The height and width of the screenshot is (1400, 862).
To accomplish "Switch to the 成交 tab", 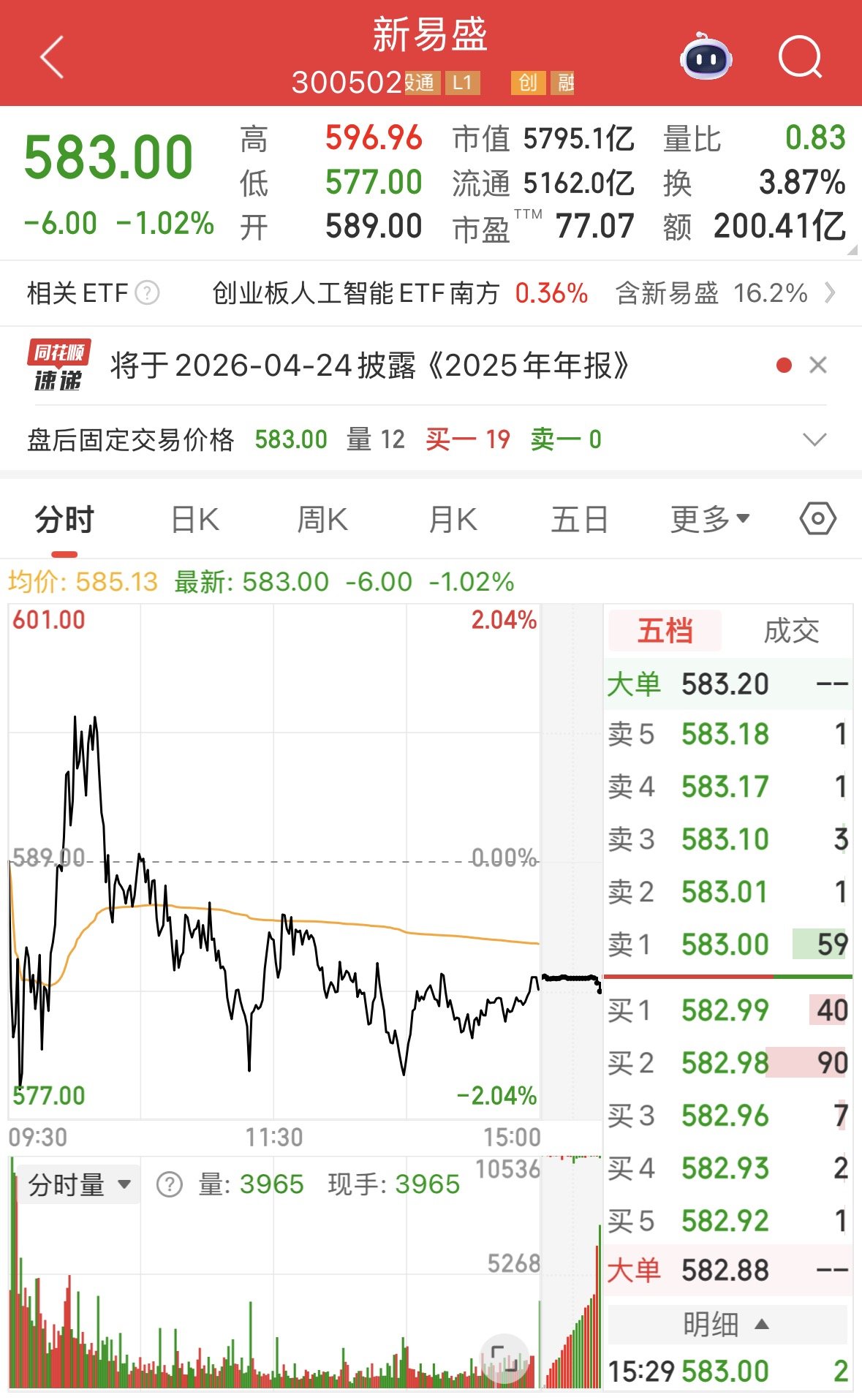I will pos(791,630).
